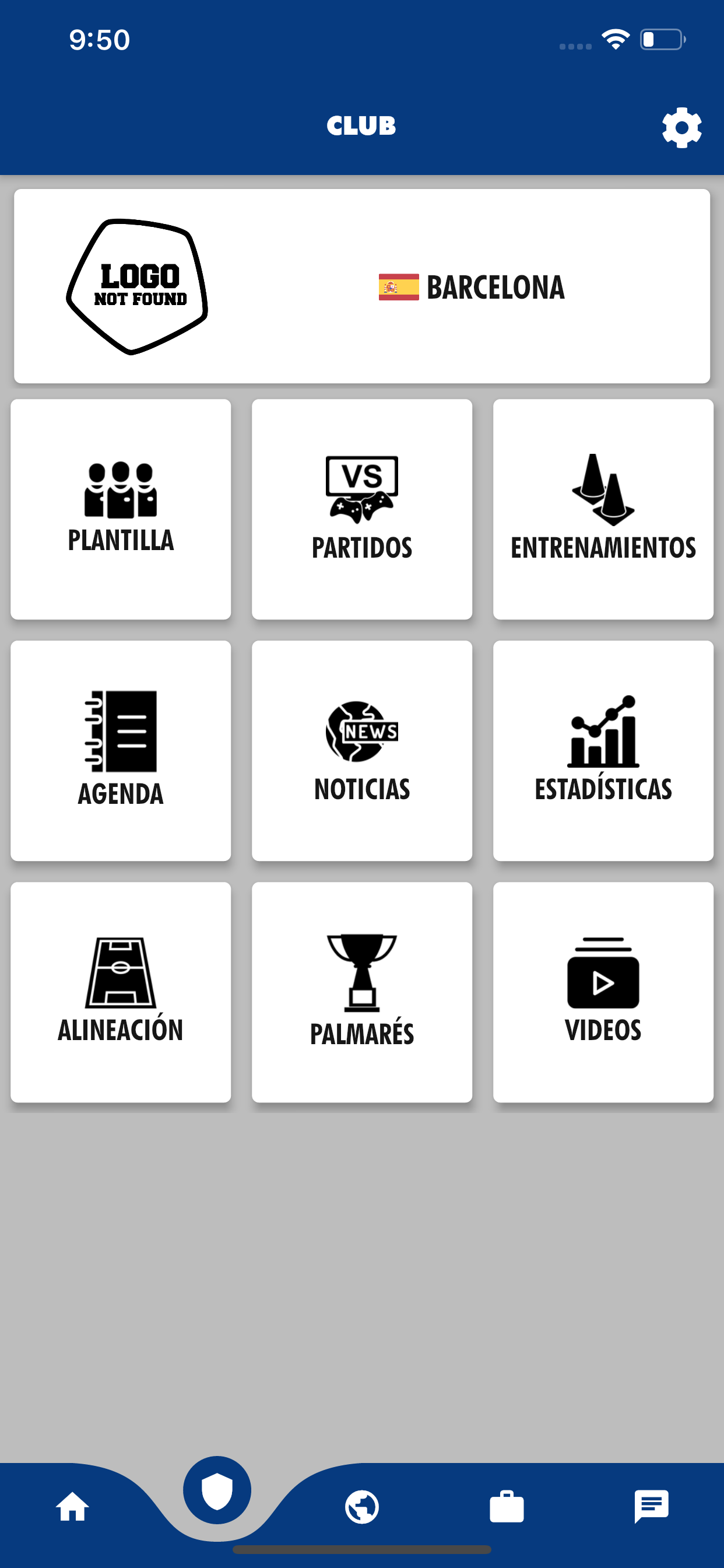This screenshot has height=1568, width=724.
Task: Switch to the globe tab
Action: point(362,1507)
